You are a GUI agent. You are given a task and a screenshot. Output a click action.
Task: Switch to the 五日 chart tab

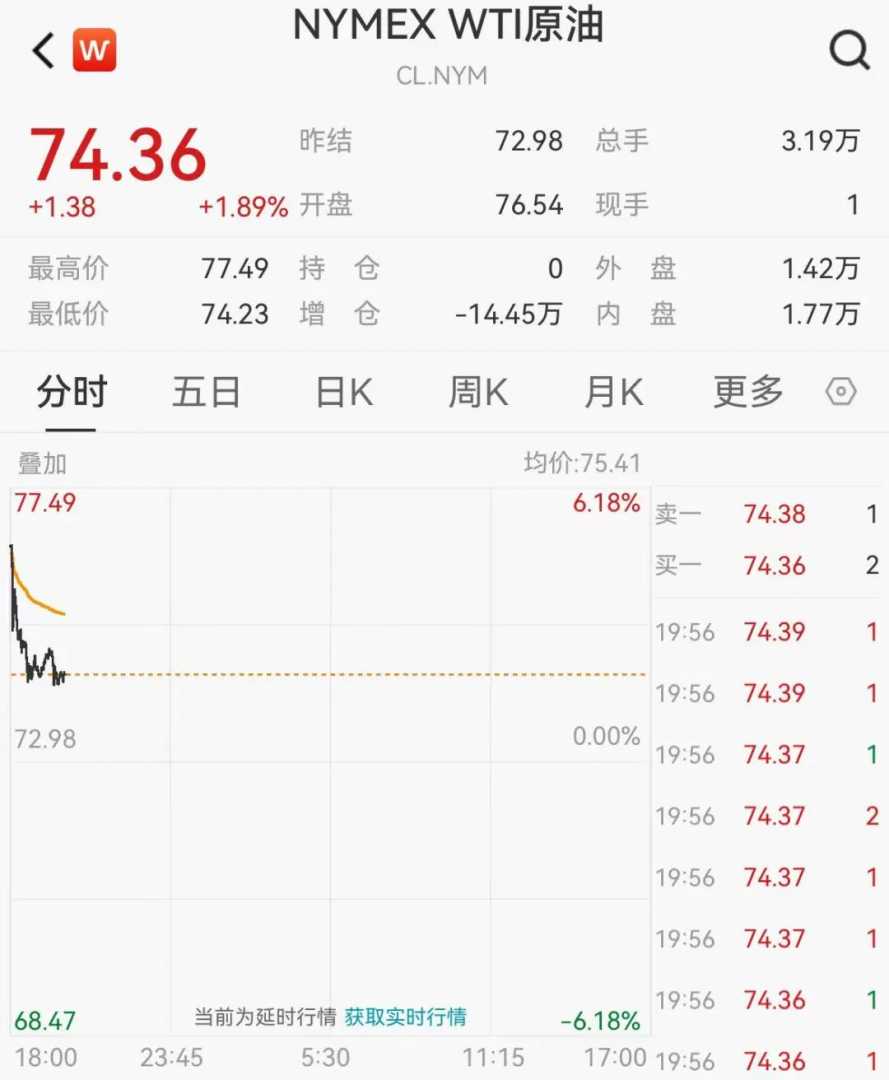pos(206,392)
